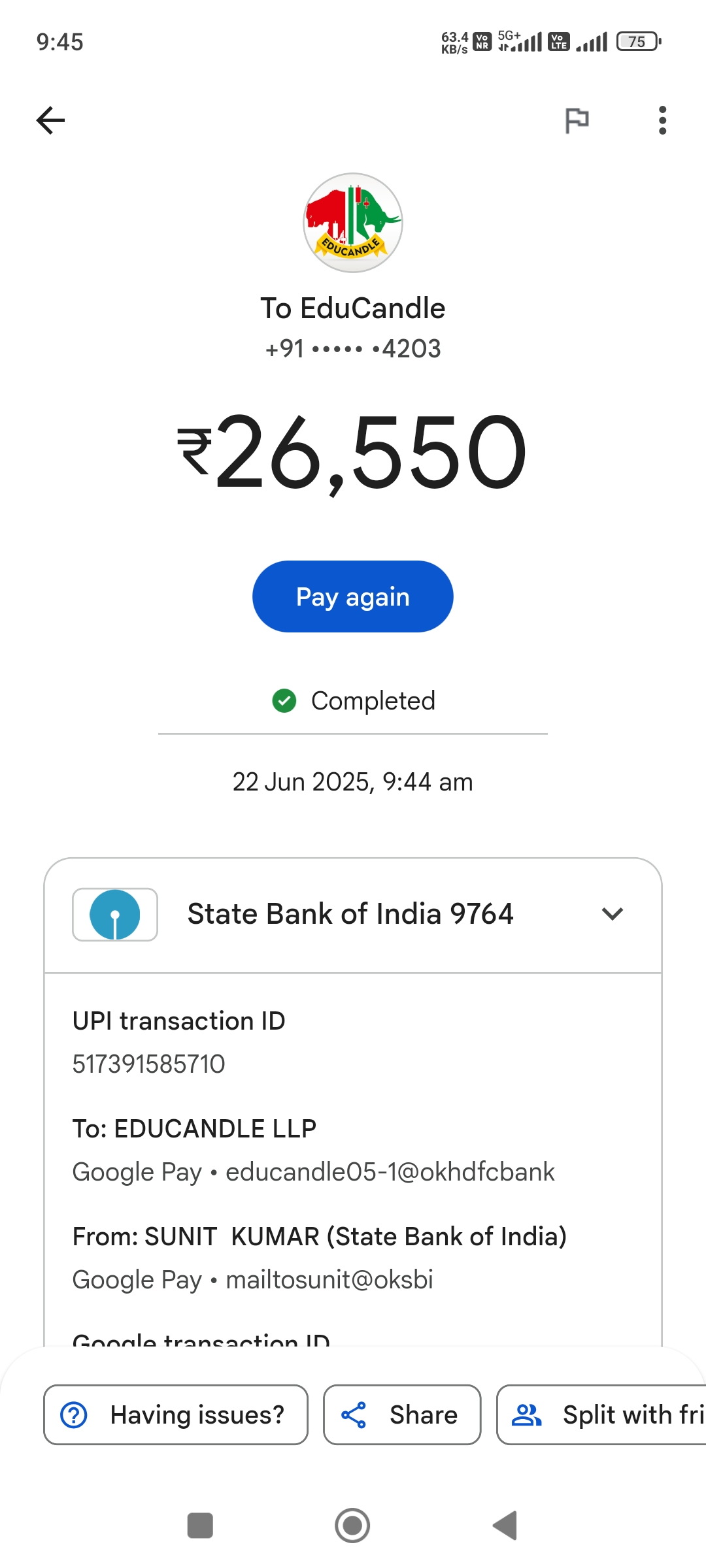
Task: Open recent apps via square button
Action: point(200,1526)
